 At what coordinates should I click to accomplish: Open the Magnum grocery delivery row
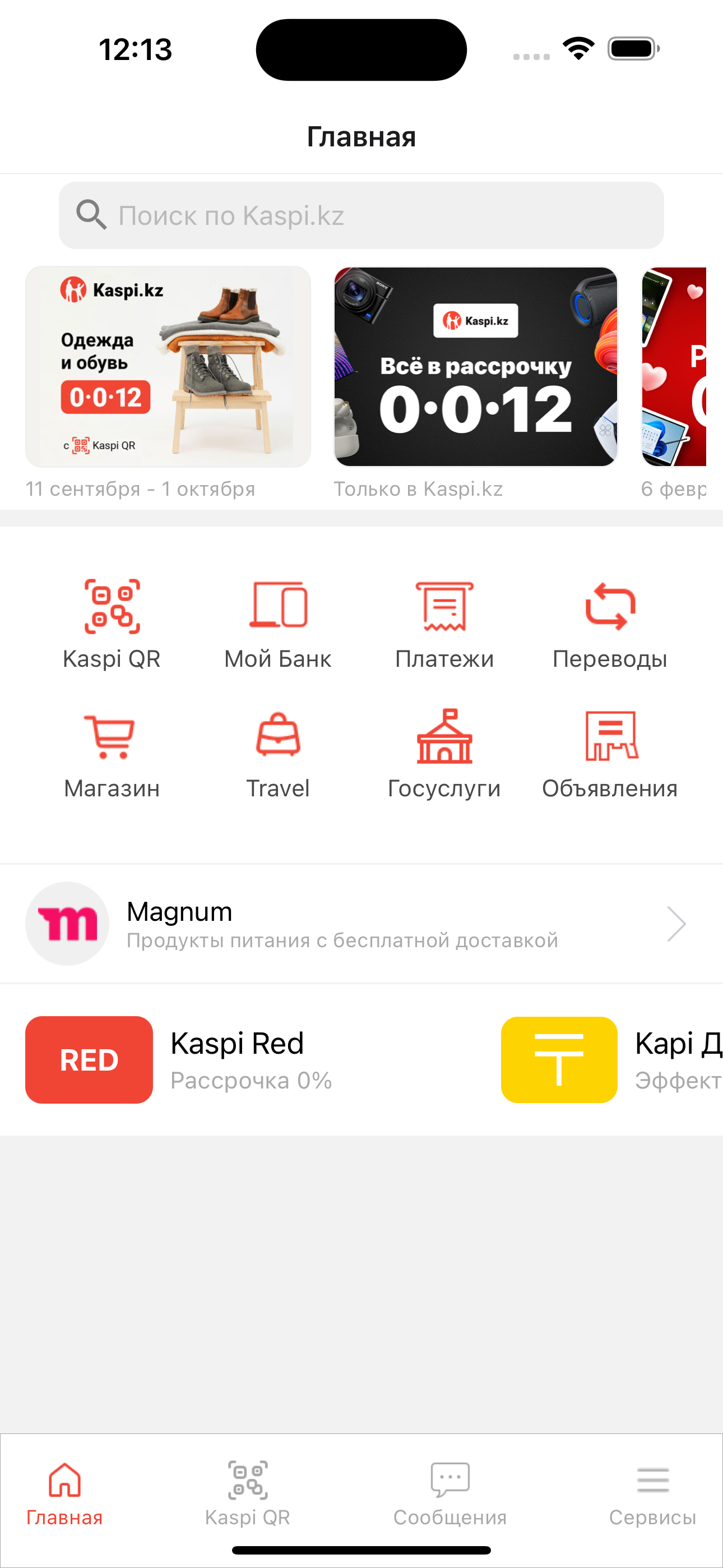click(360, 924)
